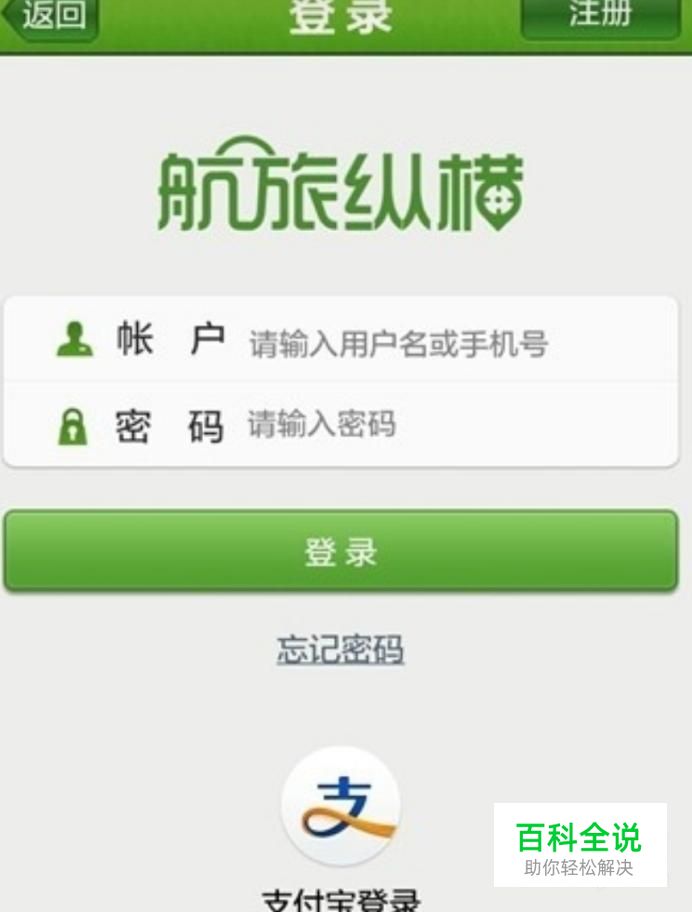
Task: Go back using the 返回 button
Action: 52,17
